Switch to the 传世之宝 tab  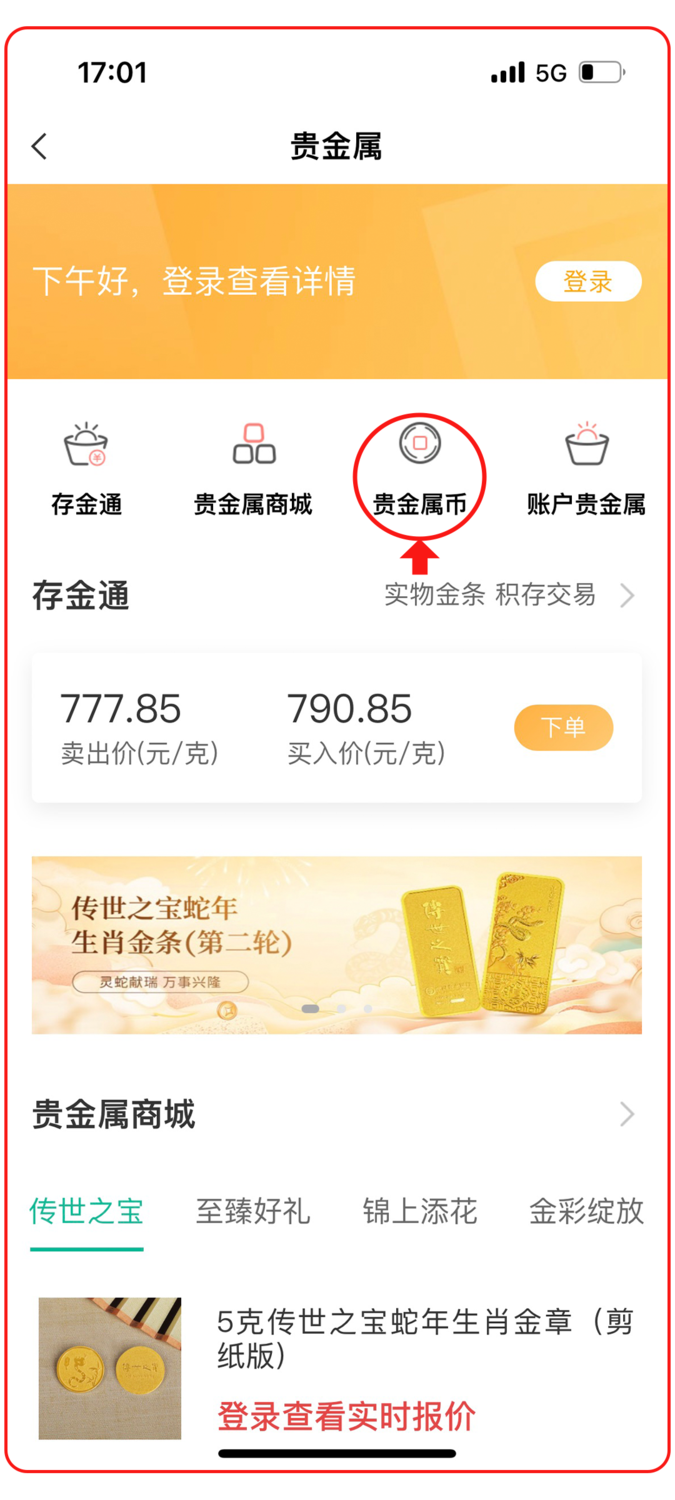pyautogui.click(x=86, y=1212)
